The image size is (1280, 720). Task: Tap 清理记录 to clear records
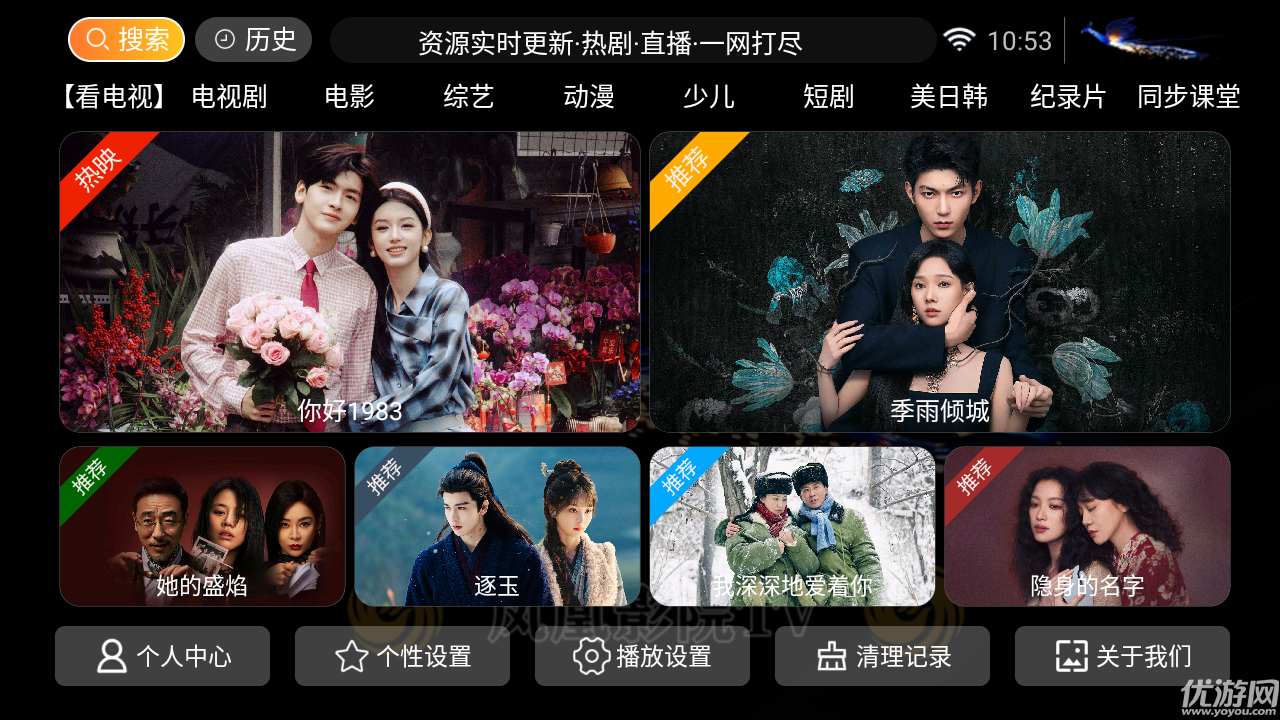882,656
